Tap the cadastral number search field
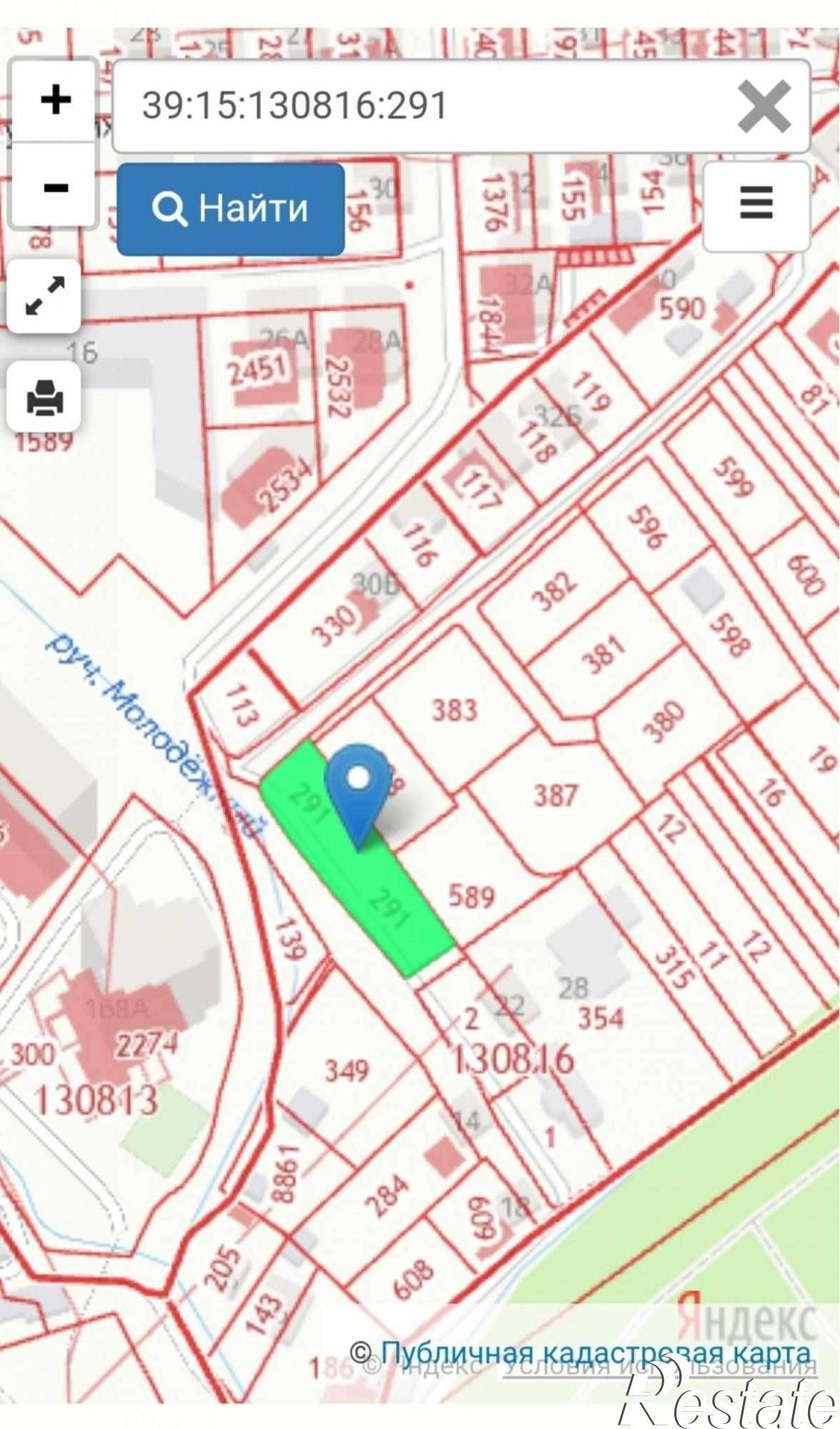This screenshot has height=1429, width=840. [x=421, y=106]
